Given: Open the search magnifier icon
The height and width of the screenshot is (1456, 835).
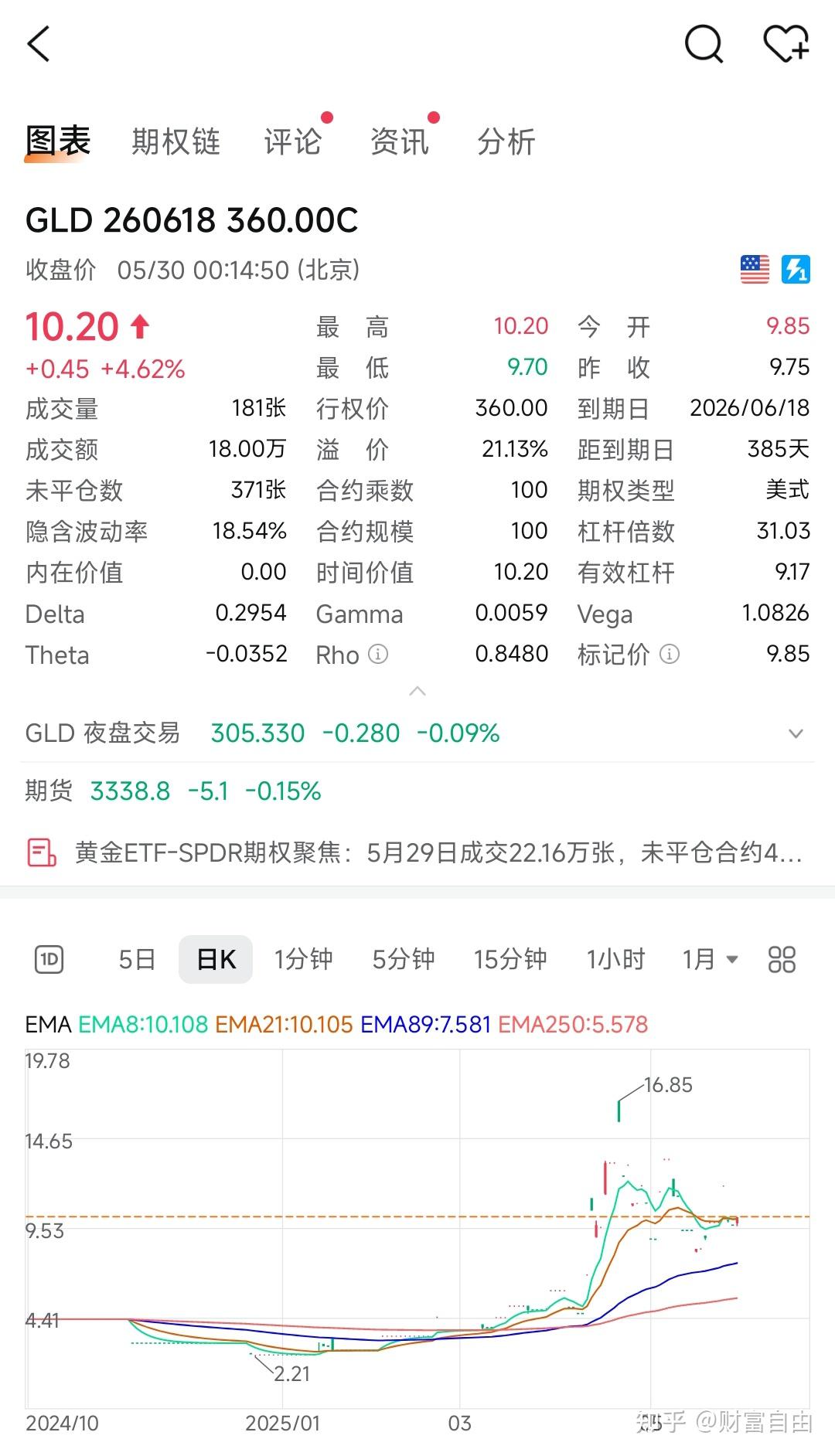Looking at the screenshot, I should 702,44.
